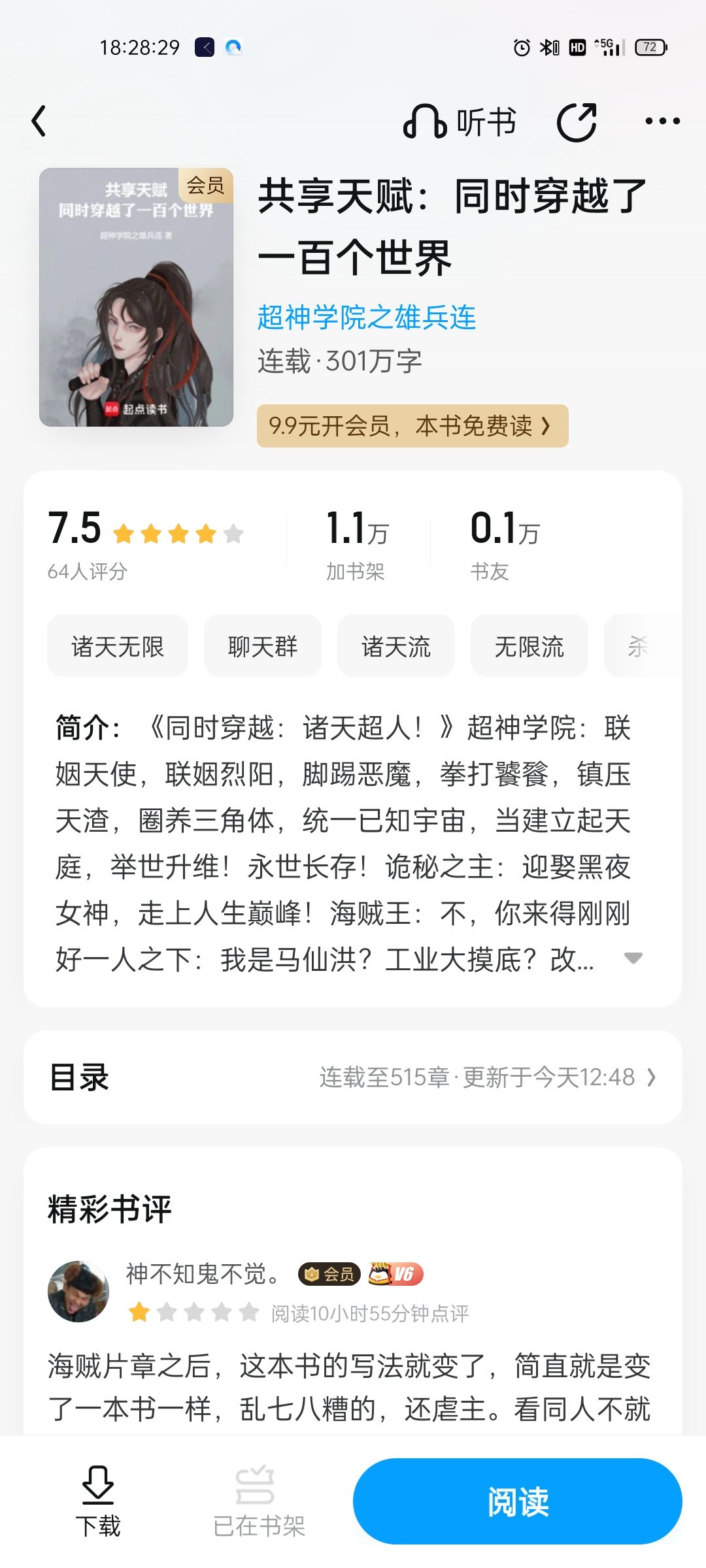Start reading with the 阅读 button
This screenshot has width=706, height=1568.
(518, 1501)
